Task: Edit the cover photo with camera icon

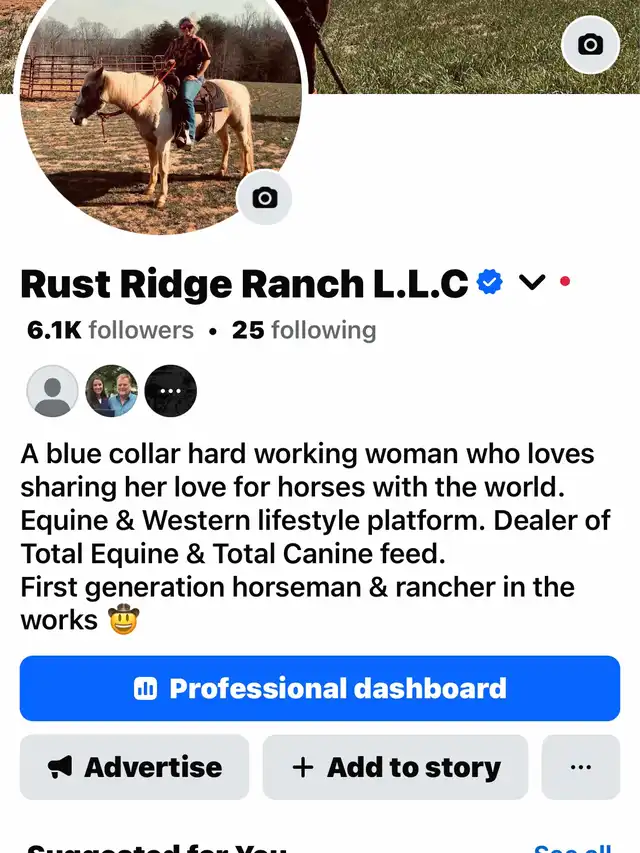Action: [x=591, y=44]
